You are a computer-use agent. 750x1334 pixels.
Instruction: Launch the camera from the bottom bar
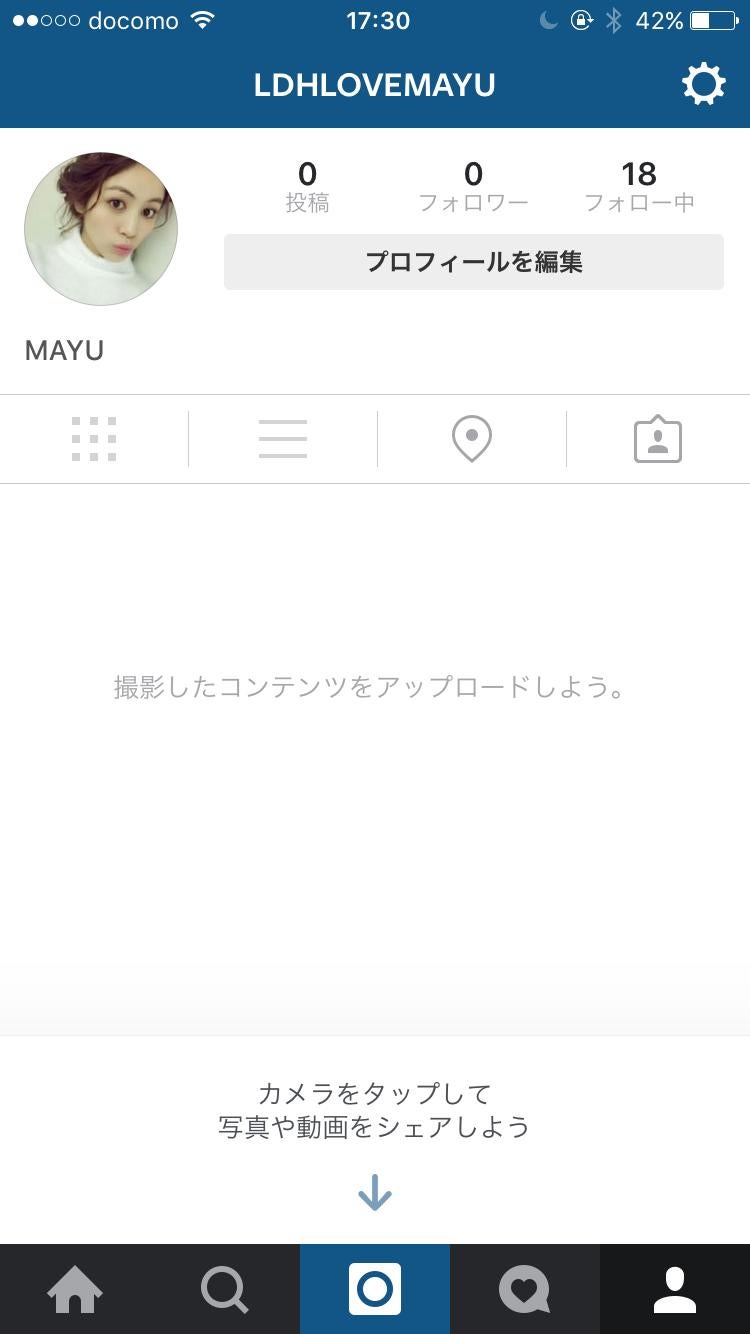pos(375,1289)
